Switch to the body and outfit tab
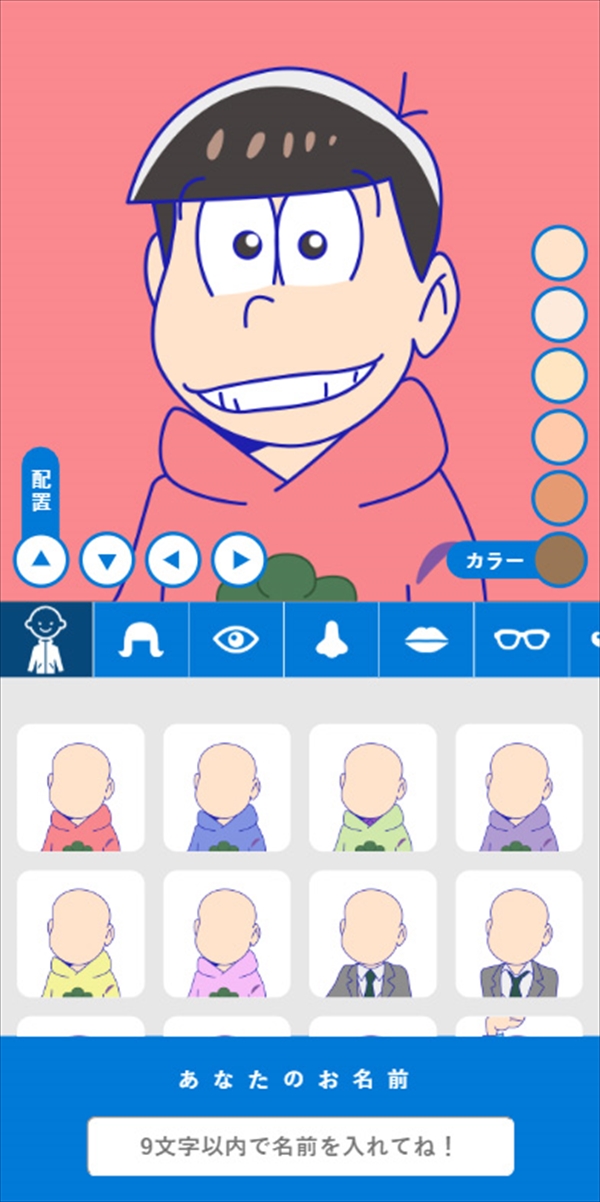This screenshot has height=1202, width=600. pyautogui.click(x=46, y=639)
